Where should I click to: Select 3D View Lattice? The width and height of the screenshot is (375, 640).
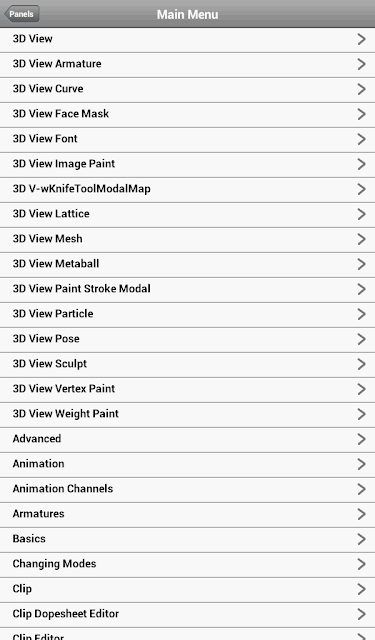(x=187, y=215)
